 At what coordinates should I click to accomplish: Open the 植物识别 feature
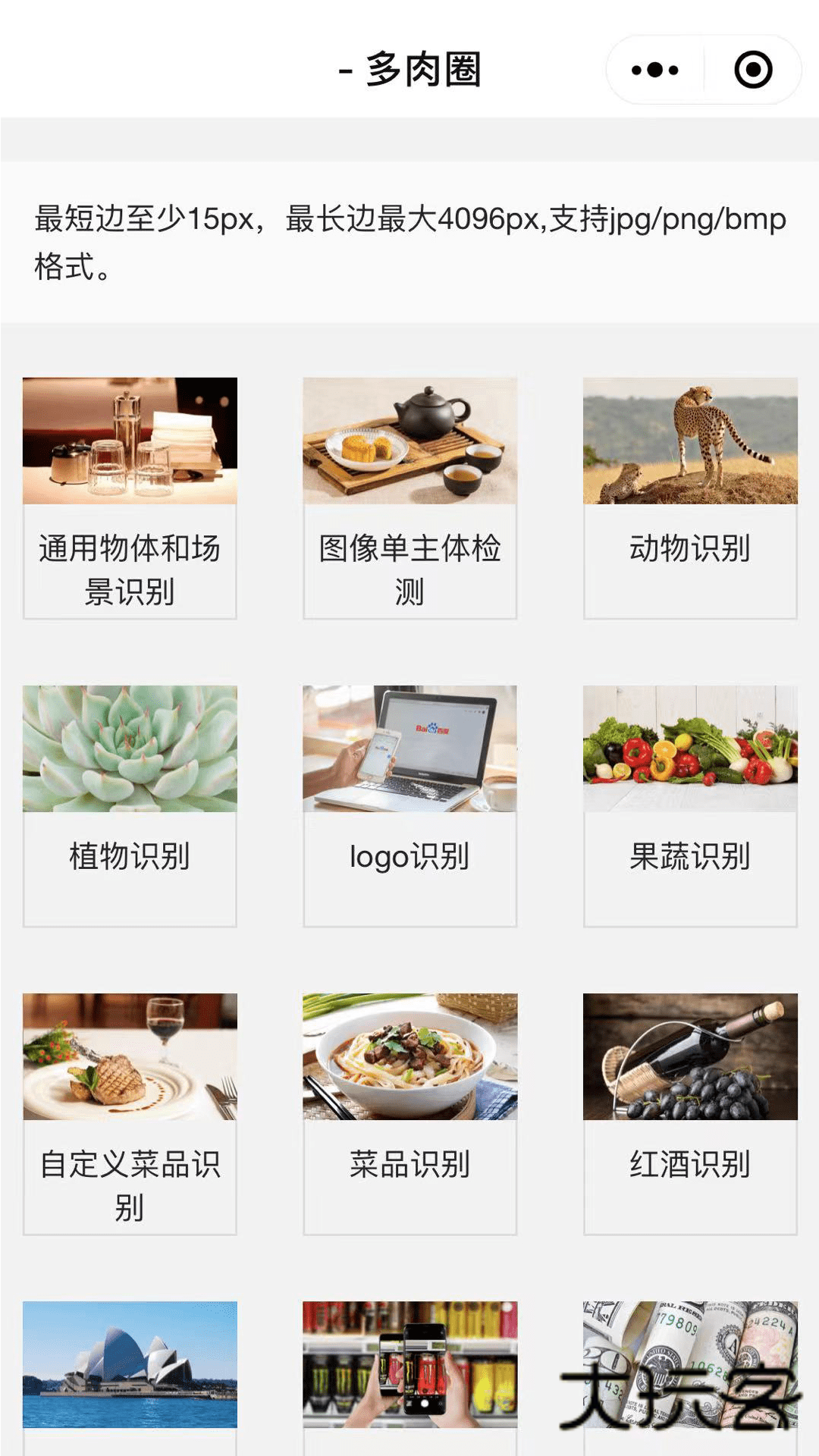[x=129, y=858]
